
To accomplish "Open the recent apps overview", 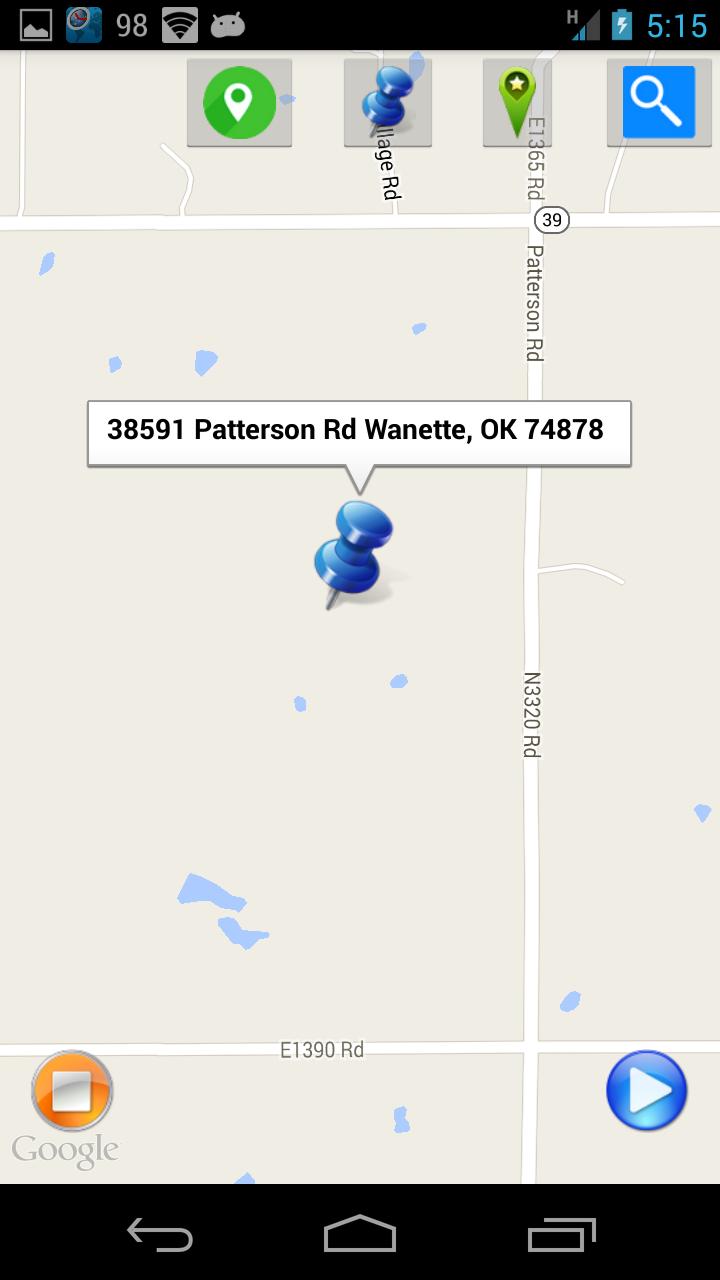I will tap(561, 1235).
